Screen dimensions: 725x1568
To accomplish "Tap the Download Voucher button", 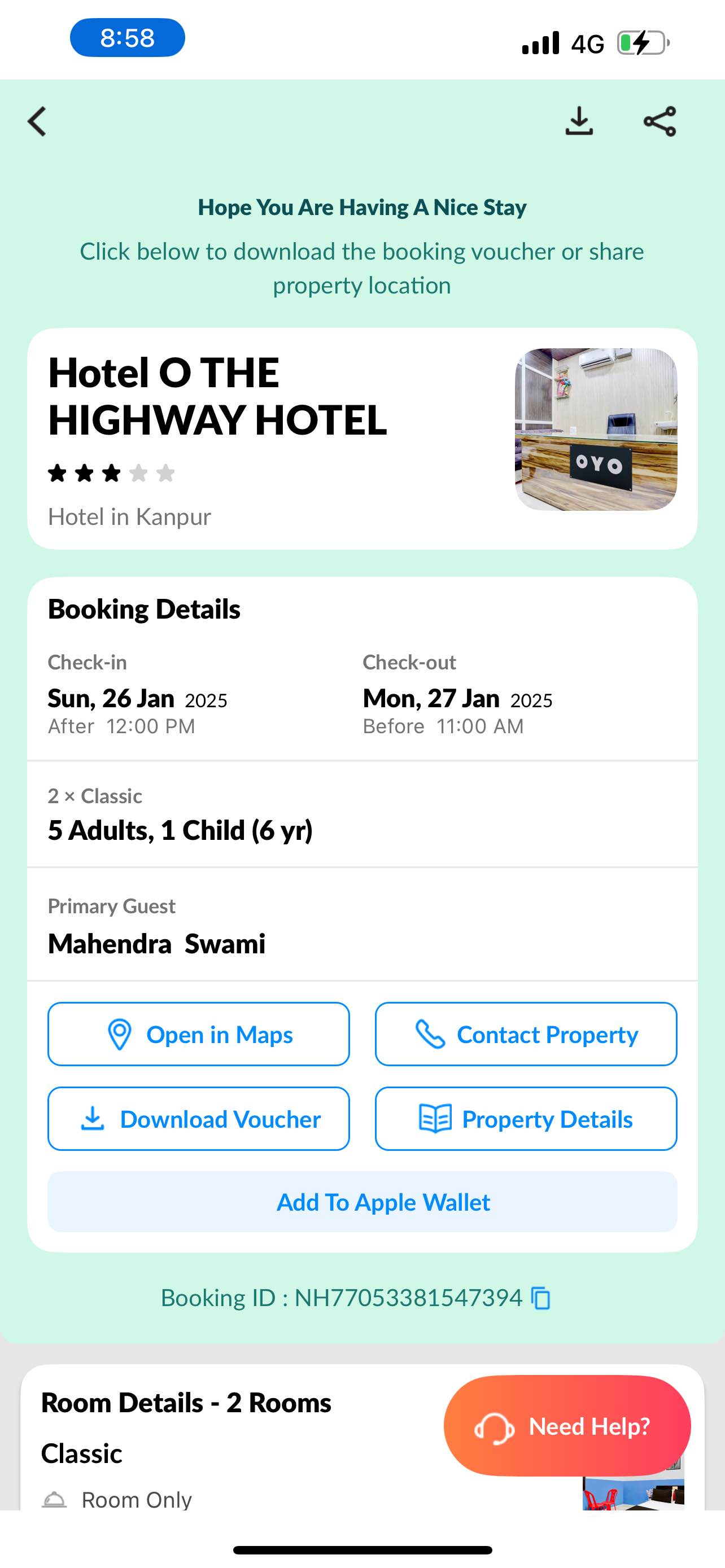I will point(198,1119).
